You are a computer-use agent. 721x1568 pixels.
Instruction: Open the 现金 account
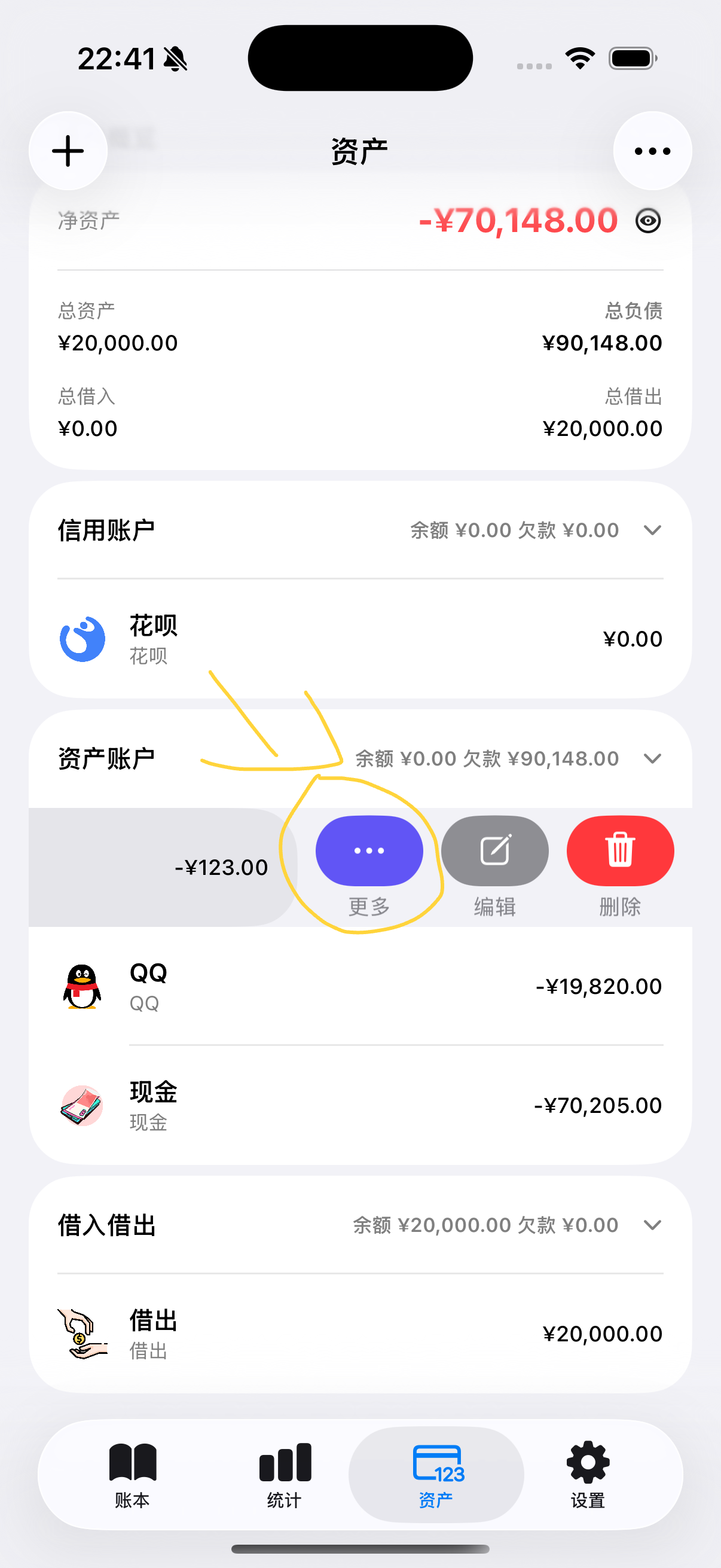pos(359,1105)
